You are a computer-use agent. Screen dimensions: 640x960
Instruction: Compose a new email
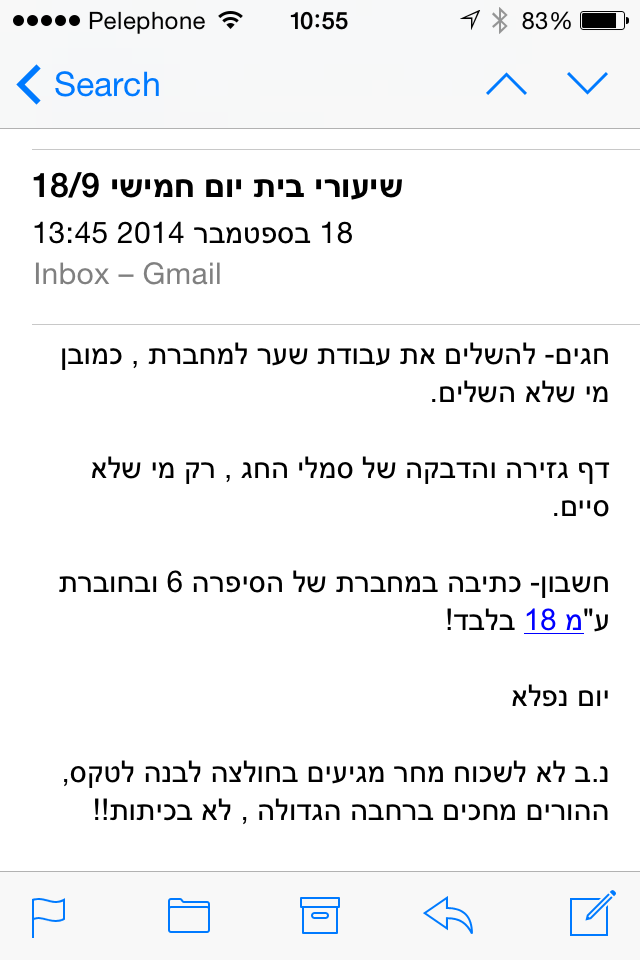click(x=590, y=915)
